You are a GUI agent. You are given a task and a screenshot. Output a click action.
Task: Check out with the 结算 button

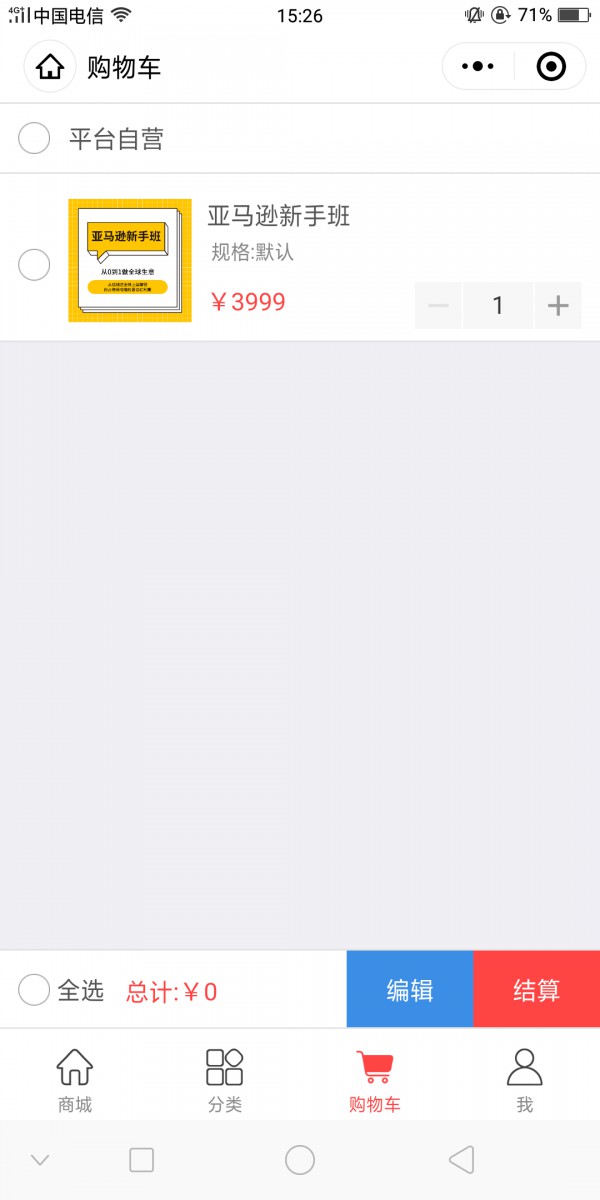pos(537,990)
